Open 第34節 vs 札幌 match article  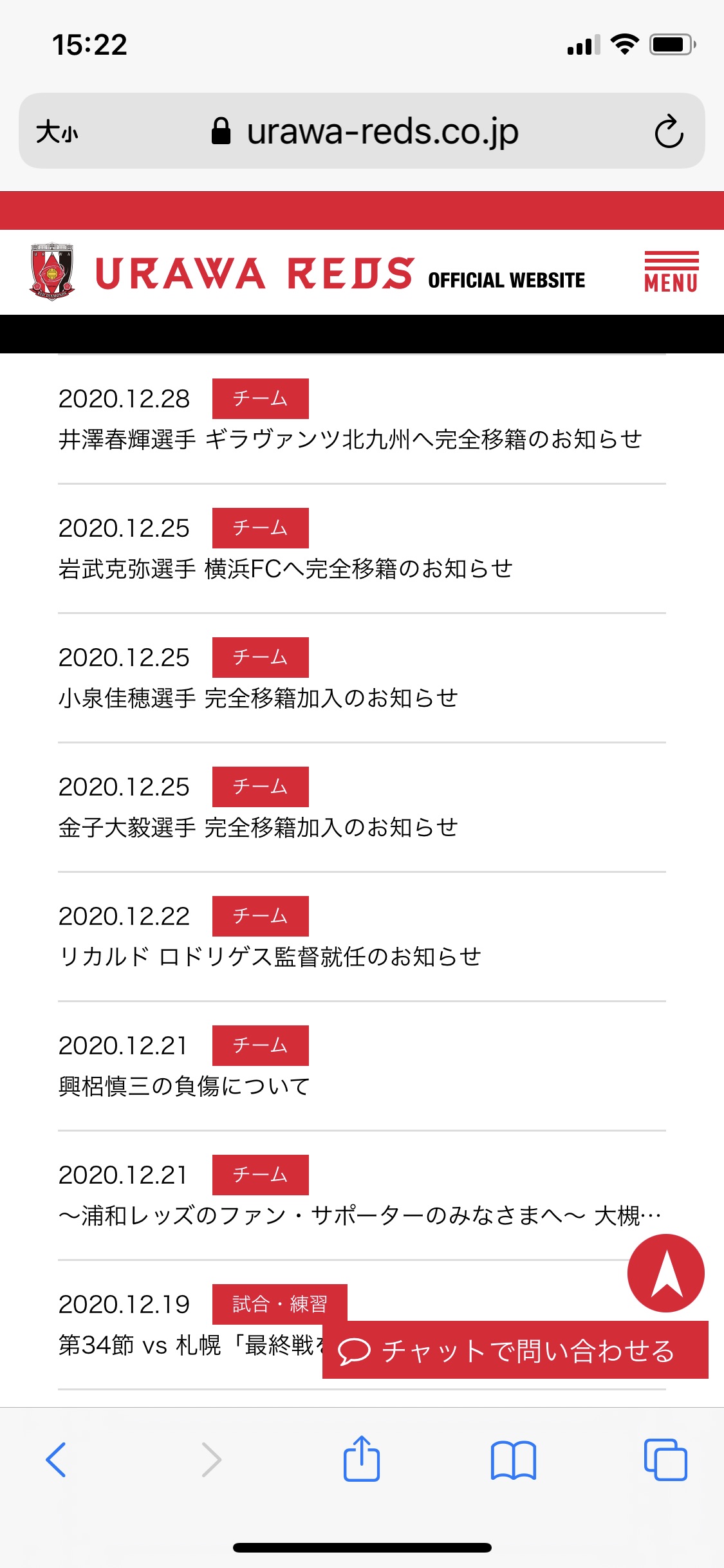(190, 1345)
